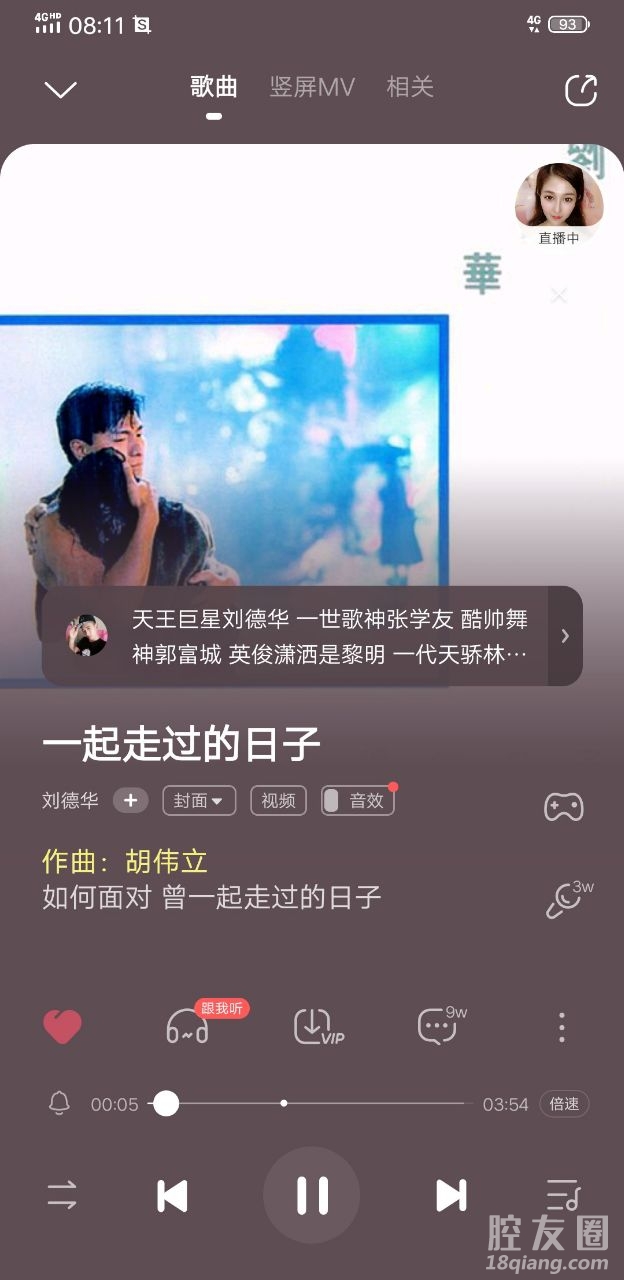Viewport: 624px width, 1280px height.
Task: Open the 倍速 playback speed option
Action: coord(564,1104)
